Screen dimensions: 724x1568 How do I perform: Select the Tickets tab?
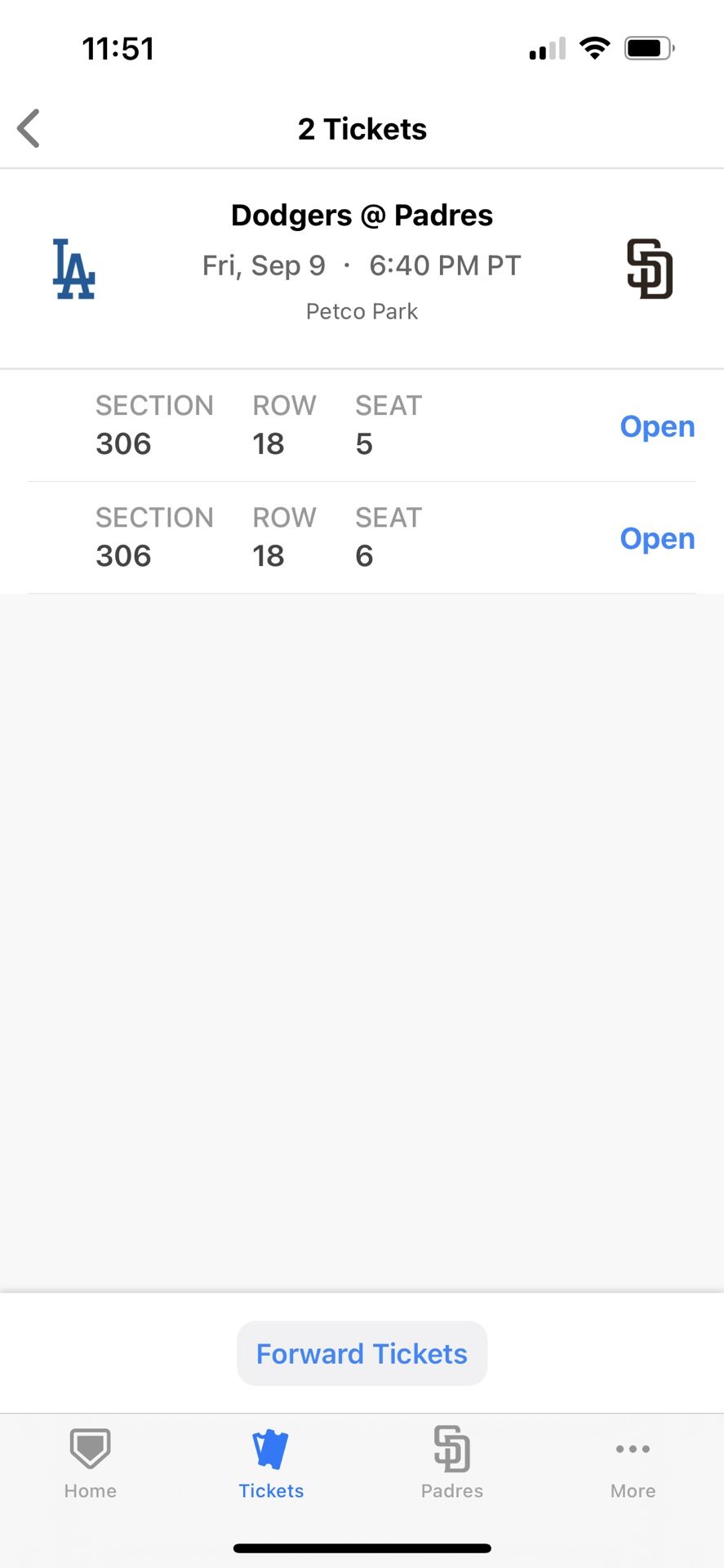tap(271, 1463)
